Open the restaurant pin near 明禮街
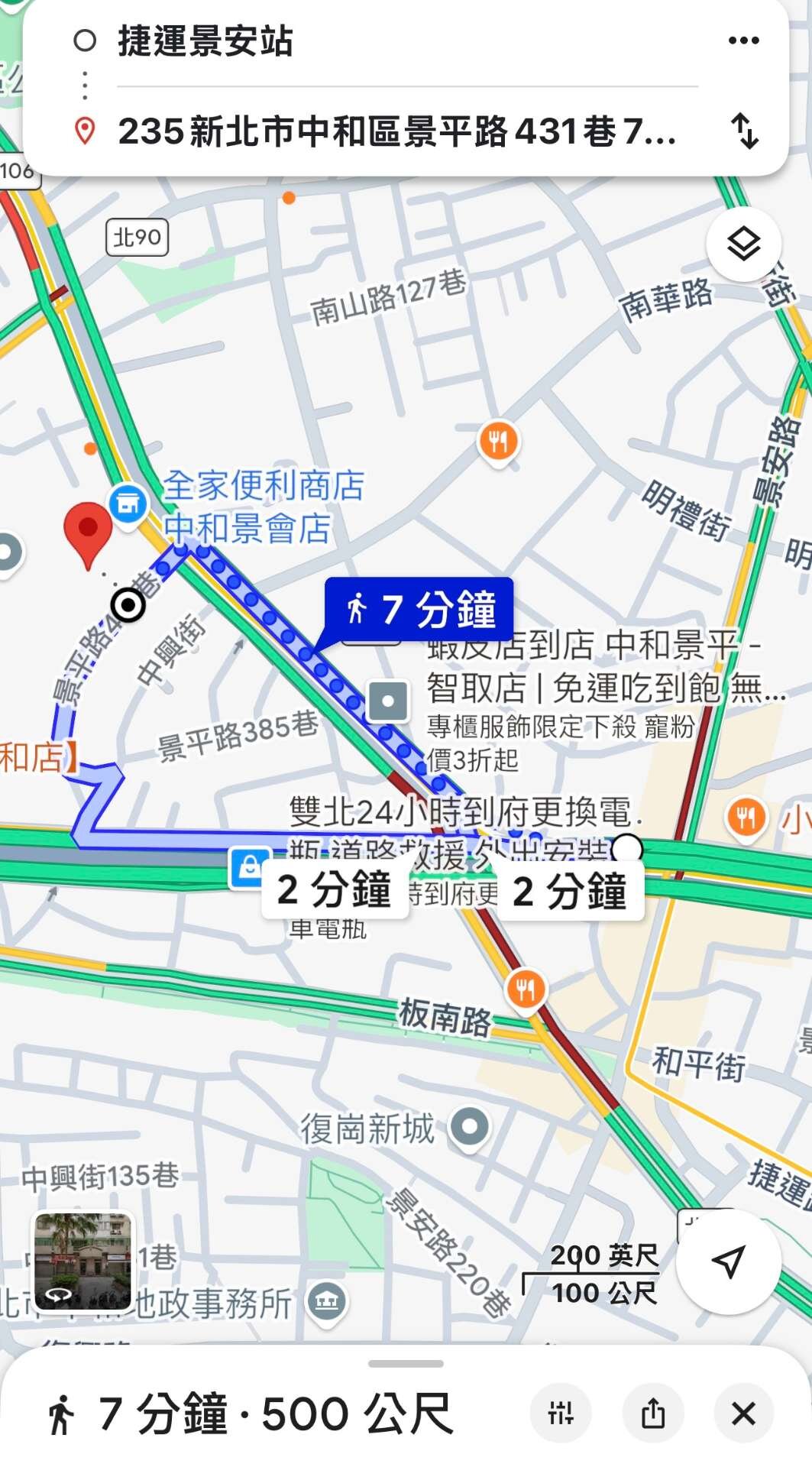812x1467 pixels. pos(498,441)
